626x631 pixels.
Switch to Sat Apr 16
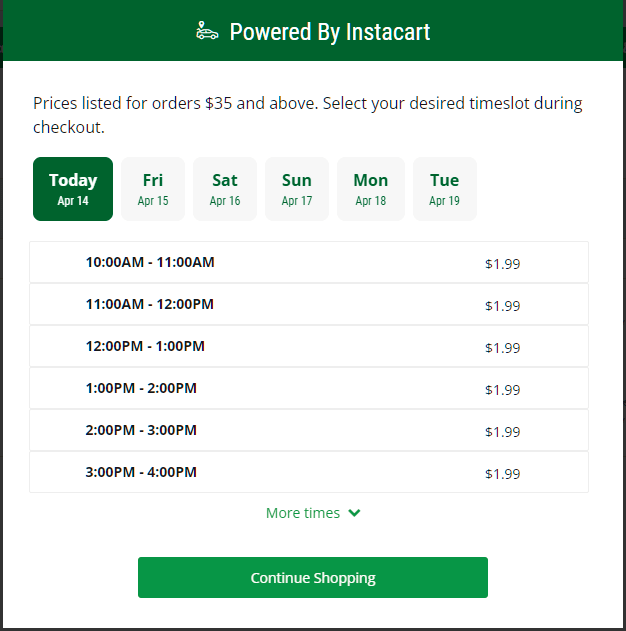click(225, 188)
